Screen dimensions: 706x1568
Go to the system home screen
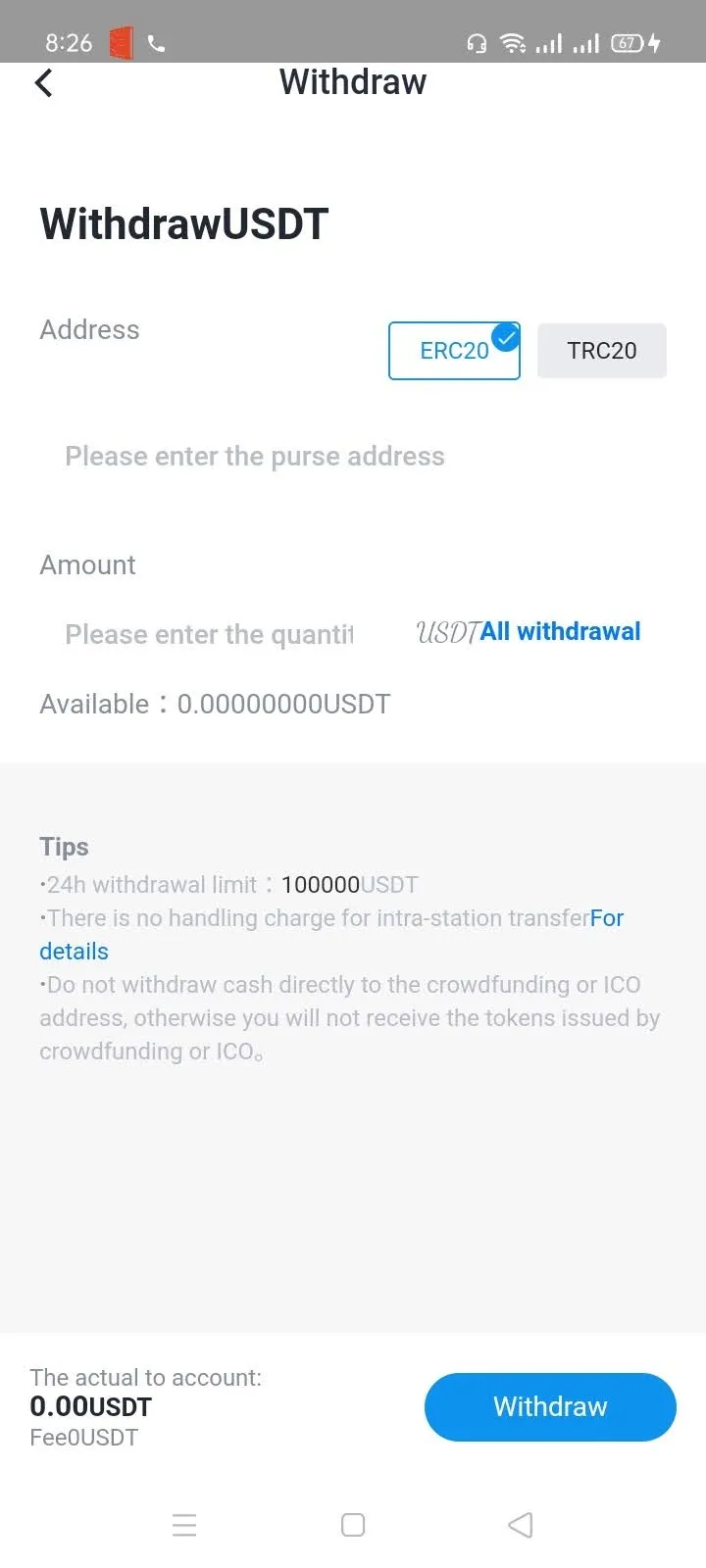353,1525
